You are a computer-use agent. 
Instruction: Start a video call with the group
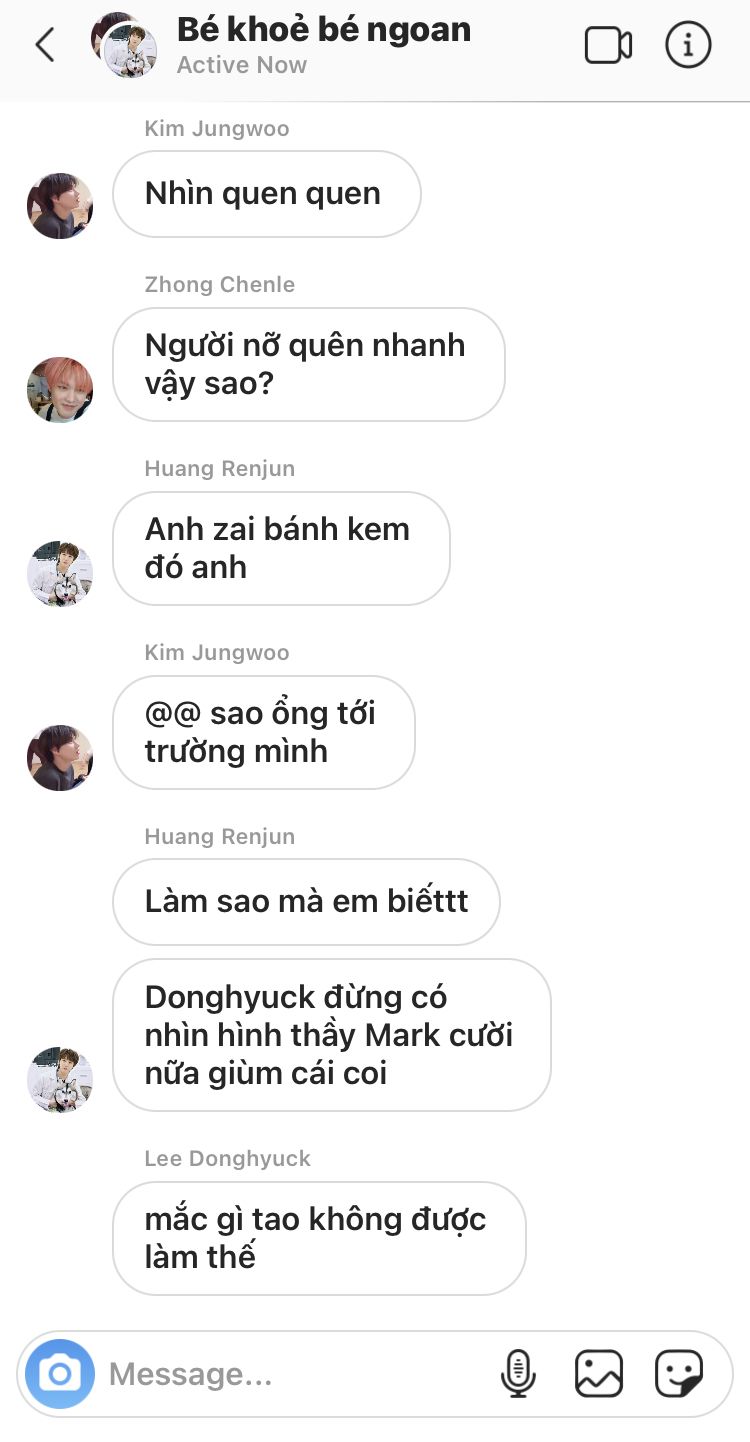(608, 45)
